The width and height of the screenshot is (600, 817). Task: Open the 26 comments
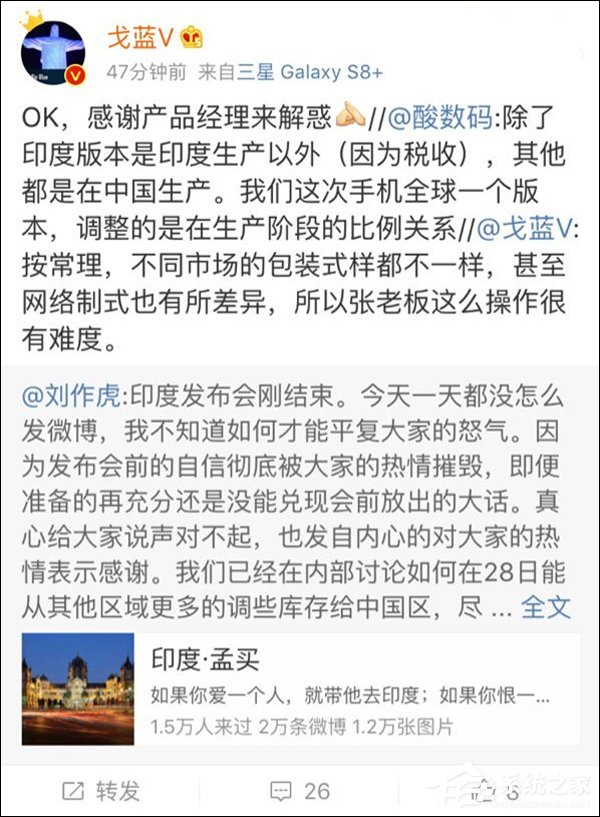[299, 791]
